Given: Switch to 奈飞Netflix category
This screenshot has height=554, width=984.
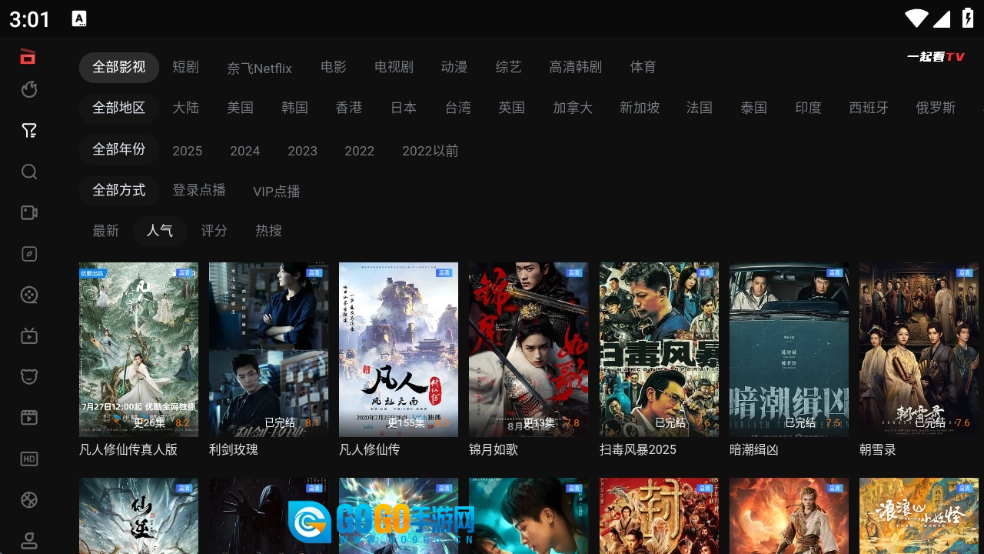Looking at the screenshot, I should pyautogui.click(x=259, y=68).
